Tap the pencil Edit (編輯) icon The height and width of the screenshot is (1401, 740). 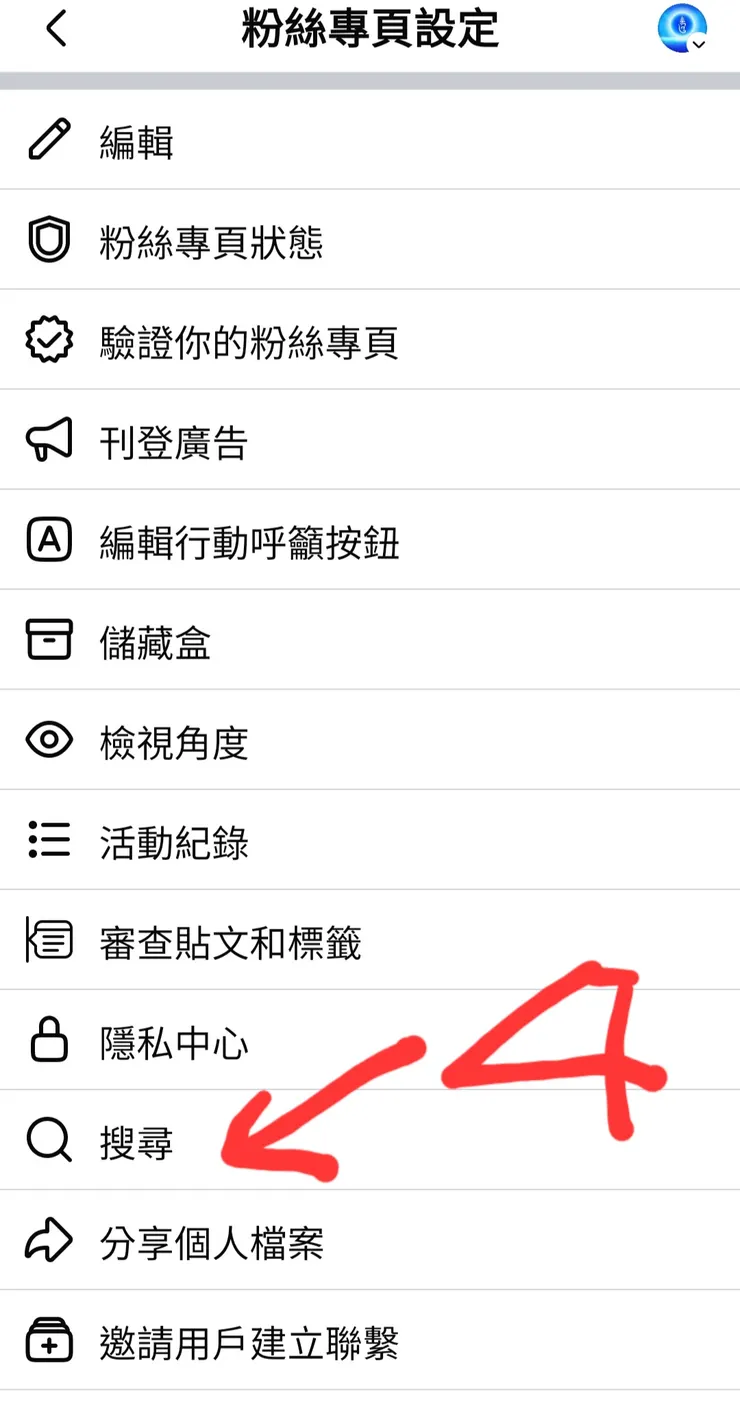[47, 140]
